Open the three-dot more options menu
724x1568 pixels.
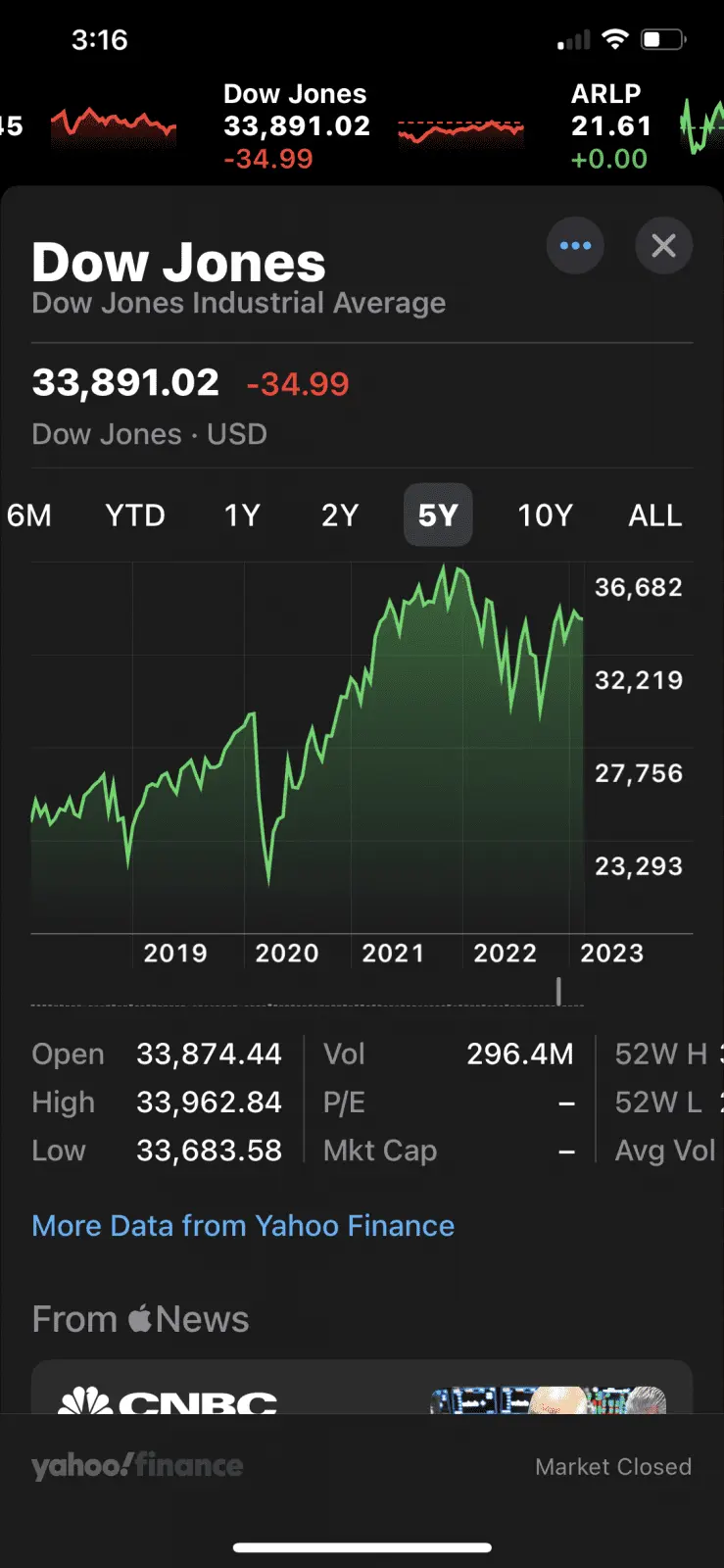click(575, 245)
